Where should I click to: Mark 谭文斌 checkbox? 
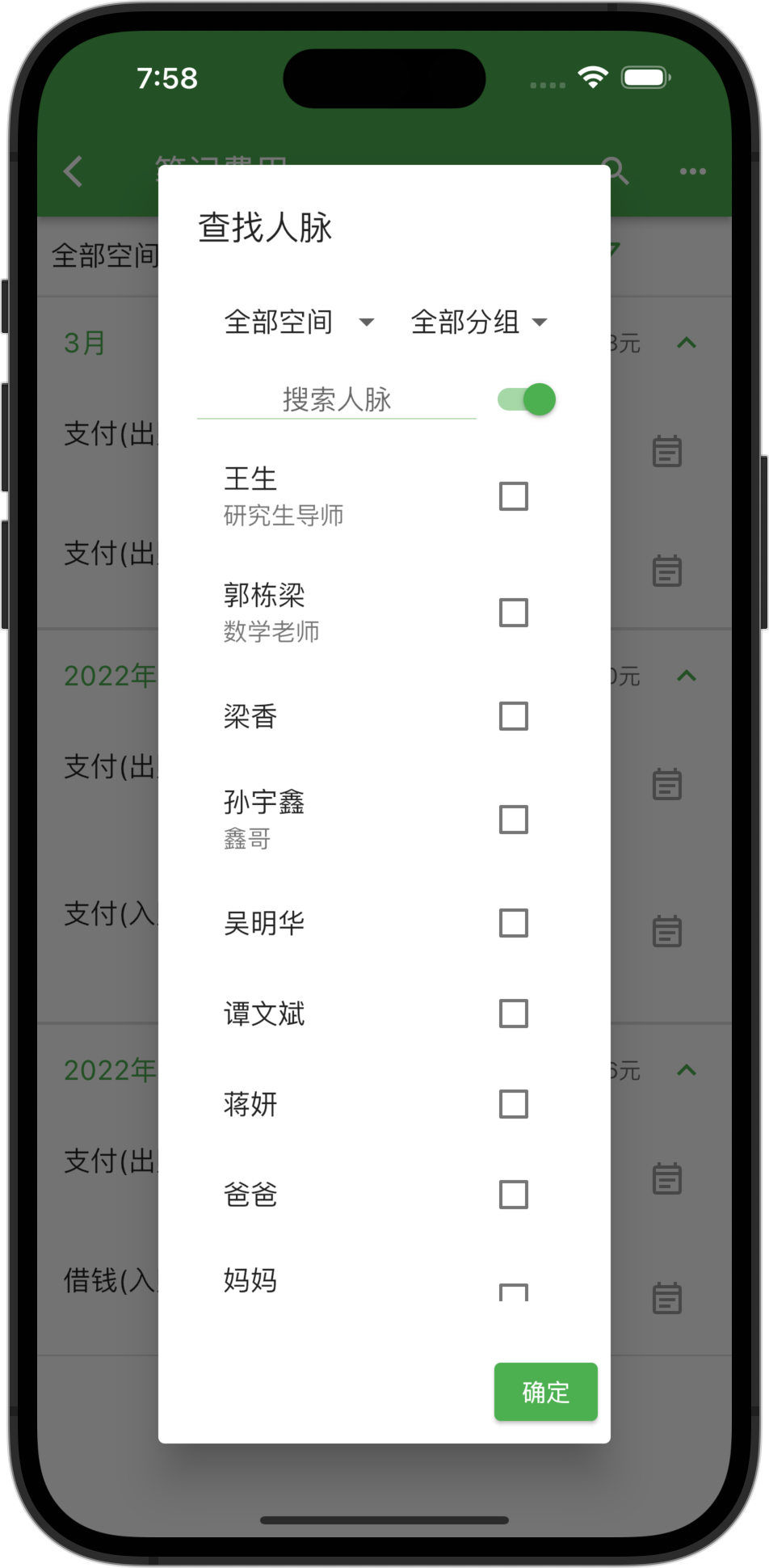coord(514,1014)
